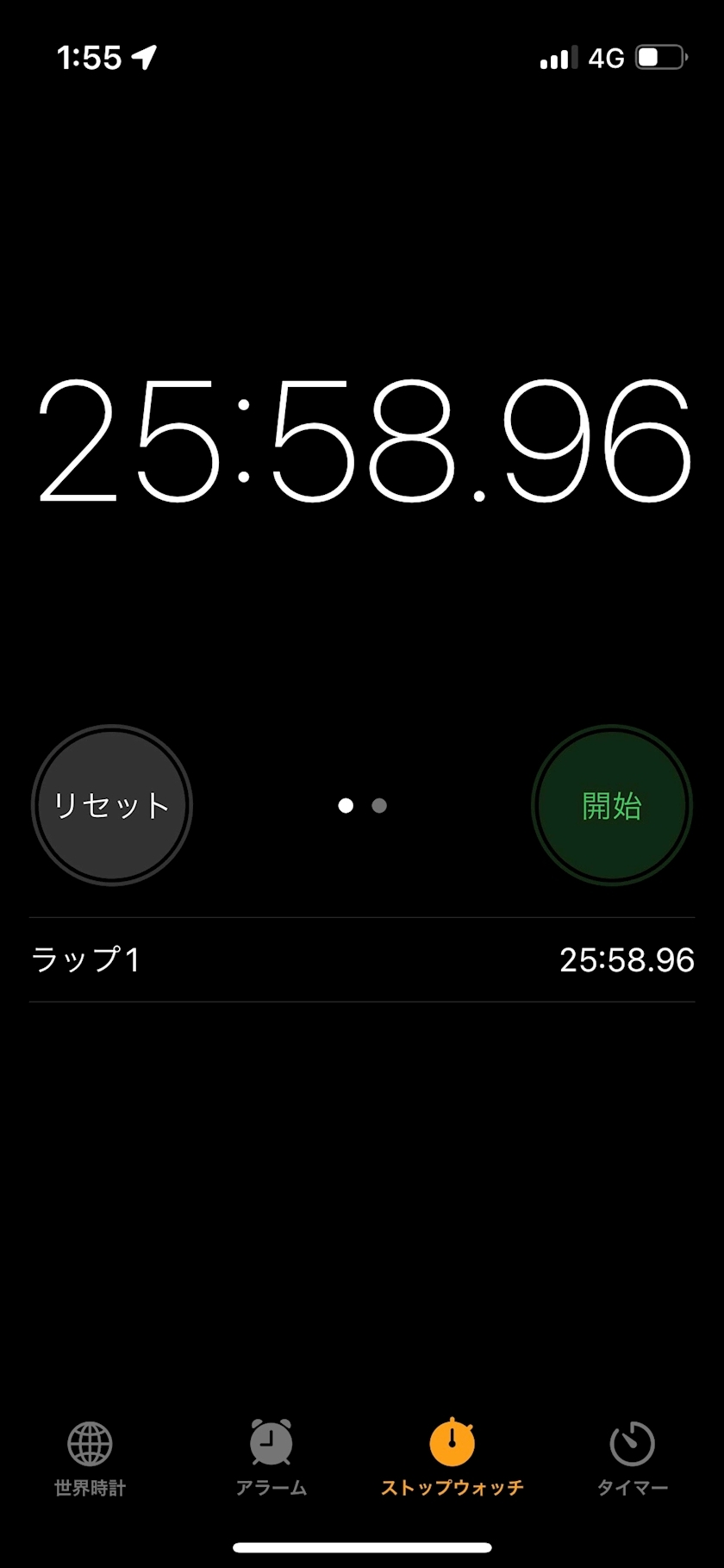
Task: Go to the タイマー tab
Action: 633,1457
